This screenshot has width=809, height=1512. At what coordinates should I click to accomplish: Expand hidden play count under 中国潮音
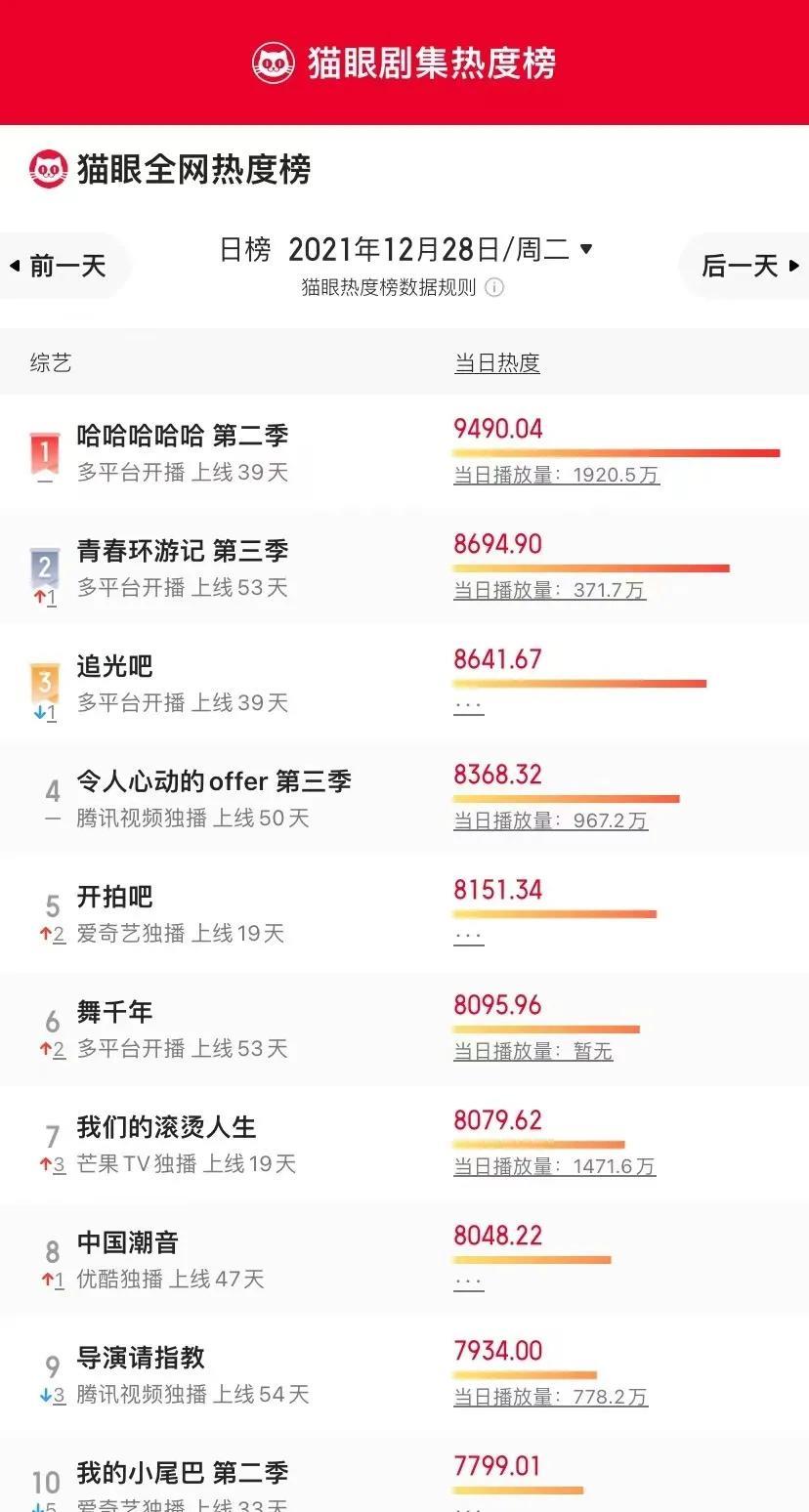pyautogui.click(x=469, y=1281)
